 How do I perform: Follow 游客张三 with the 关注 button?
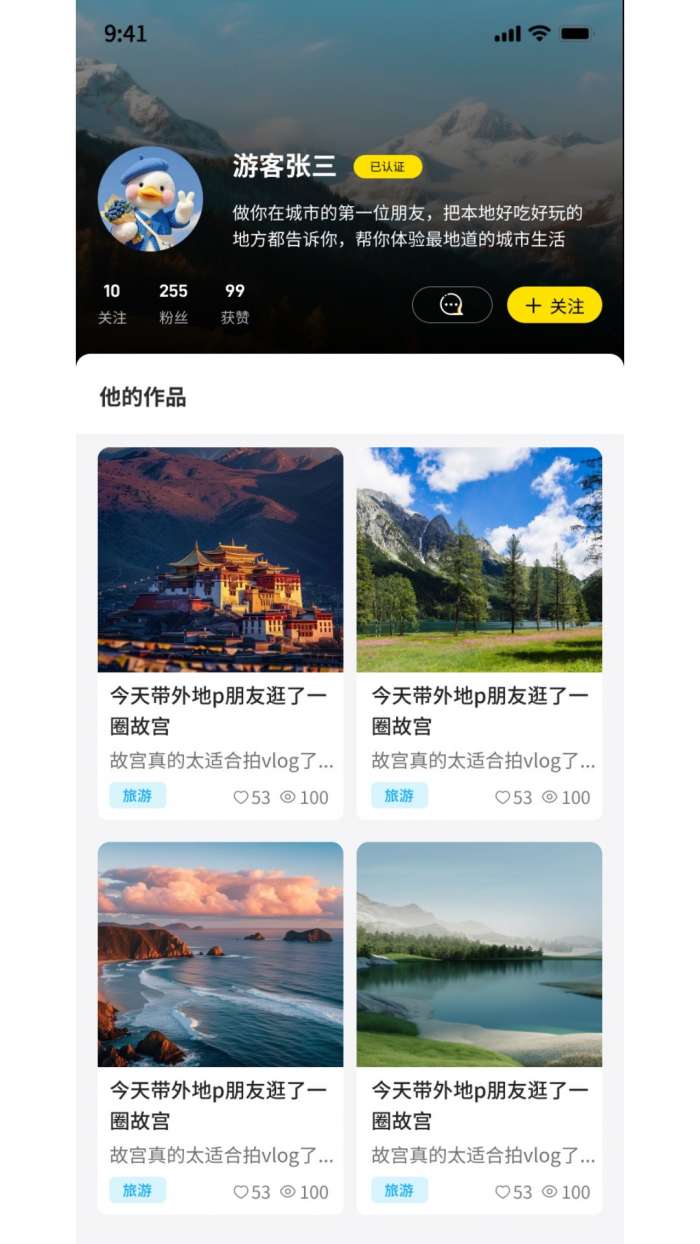554,306
